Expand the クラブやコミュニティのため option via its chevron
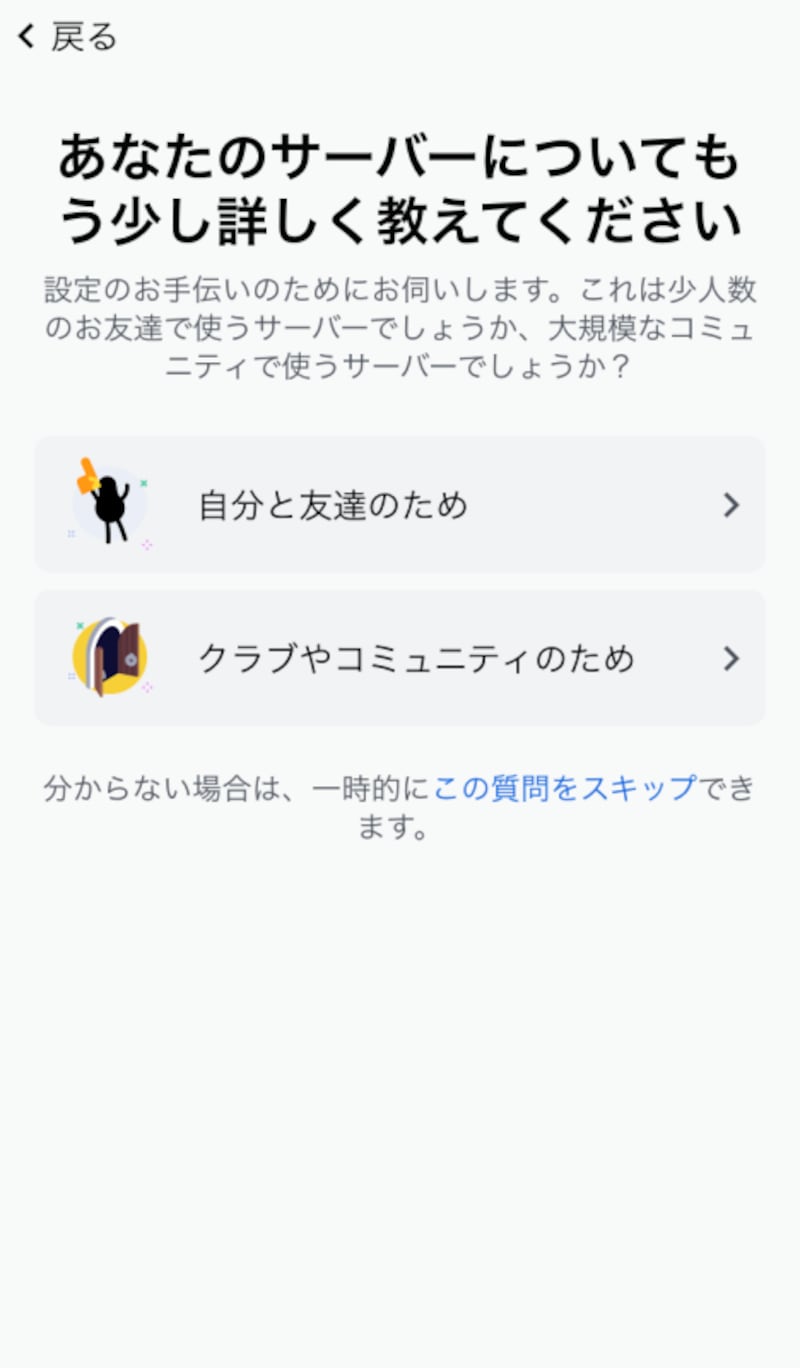This screenshot has width=800, height=1368. coord(732,658)
